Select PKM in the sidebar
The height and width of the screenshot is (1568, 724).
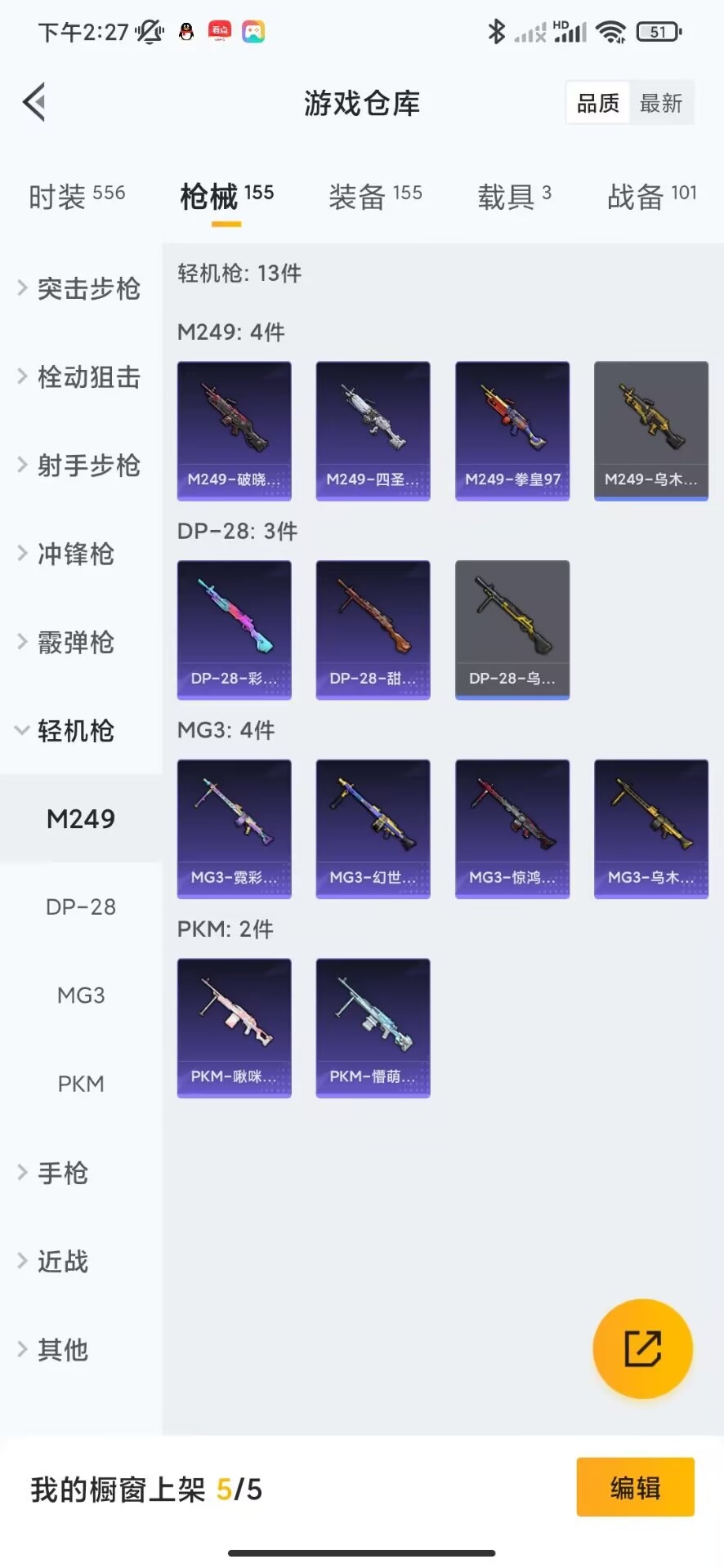(x=81, y=1084)
